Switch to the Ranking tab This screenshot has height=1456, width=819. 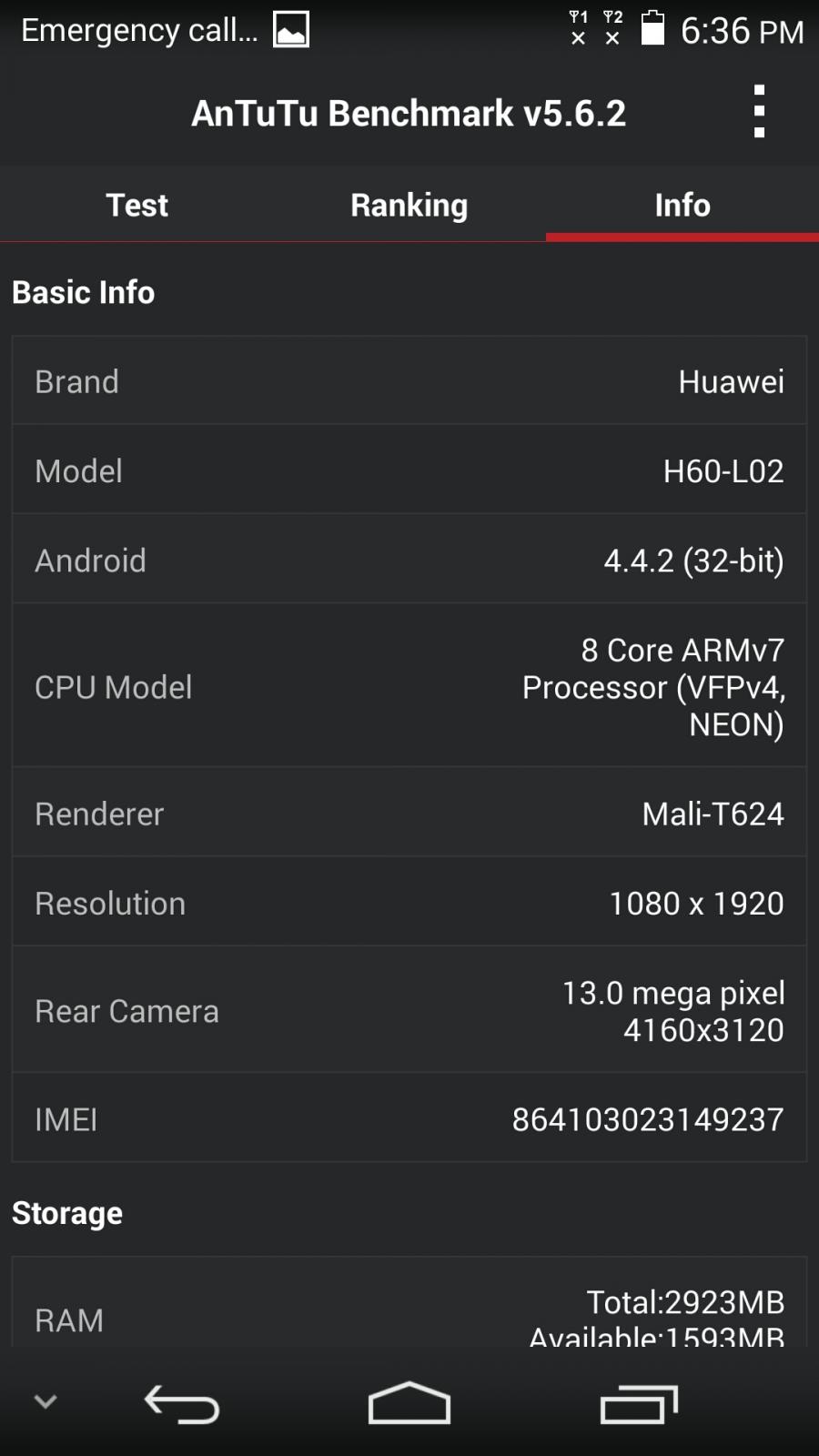coord(409,205)
